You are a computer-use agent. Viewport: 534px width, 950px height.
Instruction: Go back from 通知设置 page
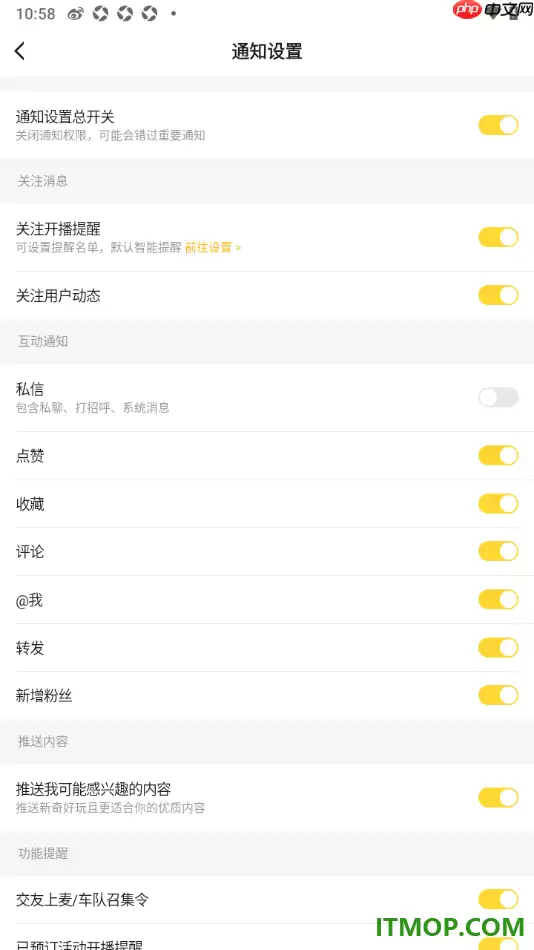(20, 51)
